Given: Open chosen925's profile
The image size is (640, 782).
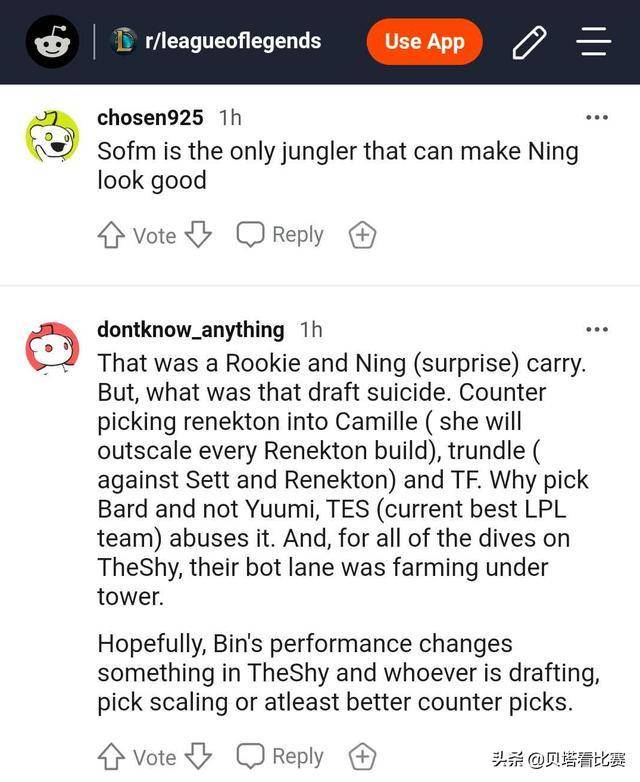Looking at the screenshot, I should tap(150, 118).
